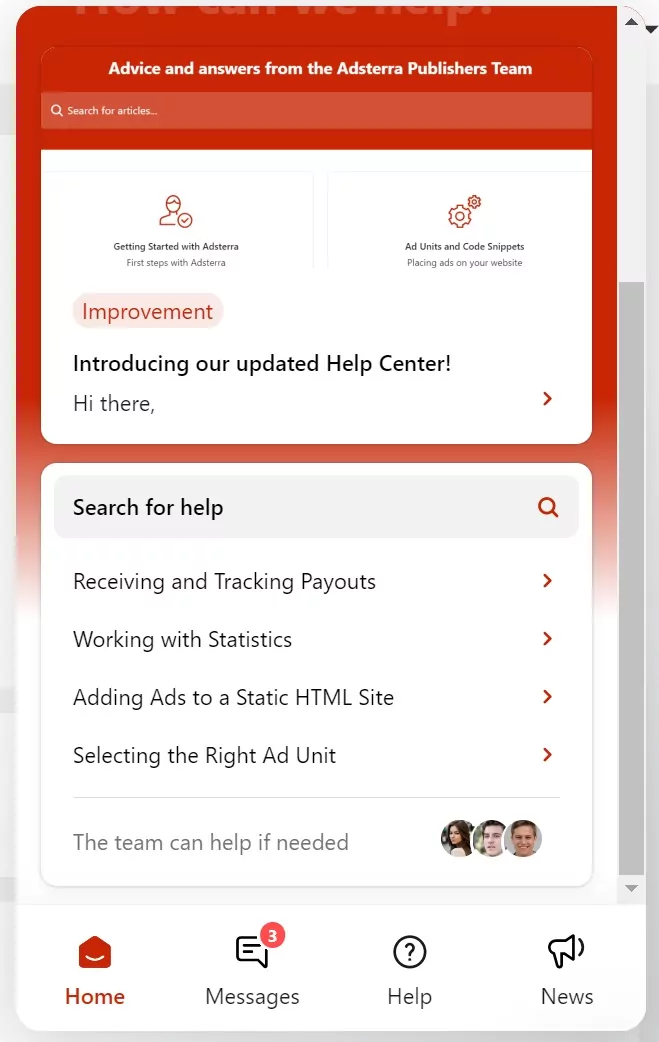Open the updated Help Center announcement card
This screenshot has width=659, height=1042.
coord(314,380)
